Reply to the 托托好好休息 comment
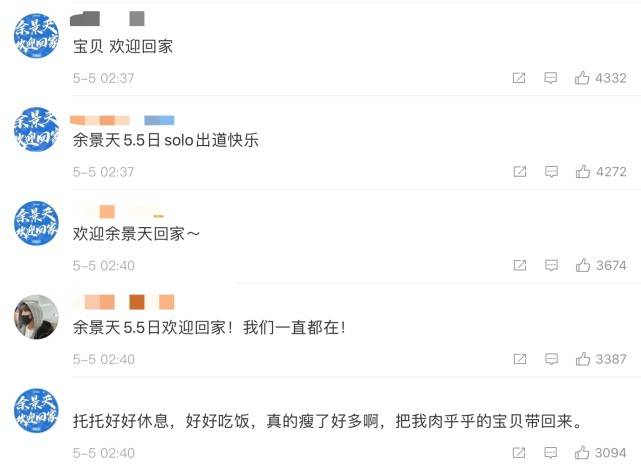641x469 pixels. pos(550,453)
